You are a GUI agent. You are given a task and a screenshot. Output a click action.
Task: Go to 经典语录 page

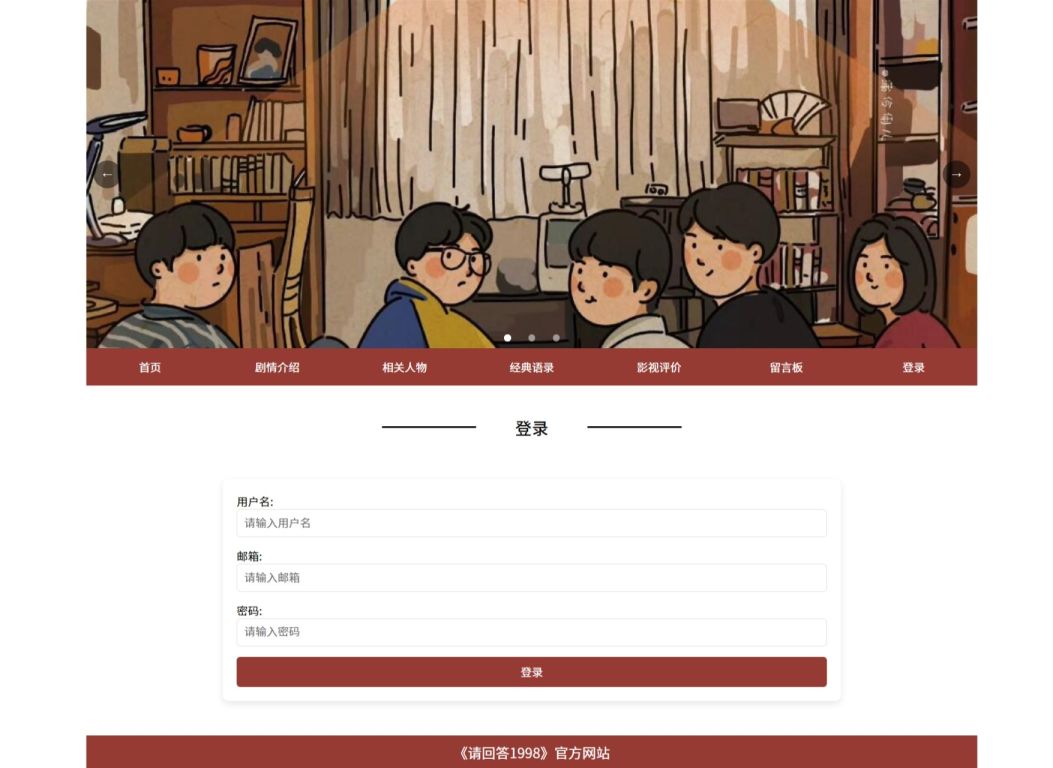click(531, 367)
